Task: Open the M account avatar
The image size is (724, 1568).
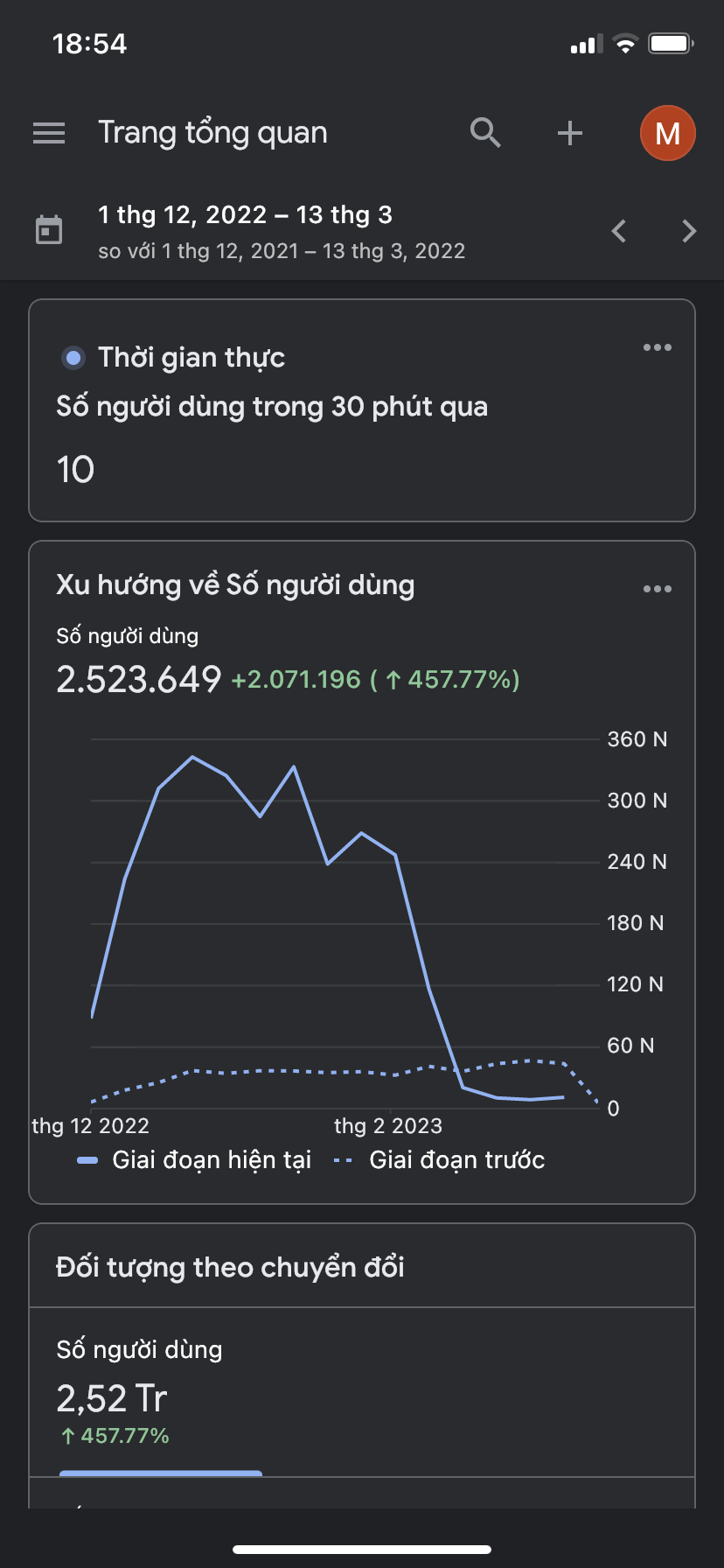Action: coord(667,133)
